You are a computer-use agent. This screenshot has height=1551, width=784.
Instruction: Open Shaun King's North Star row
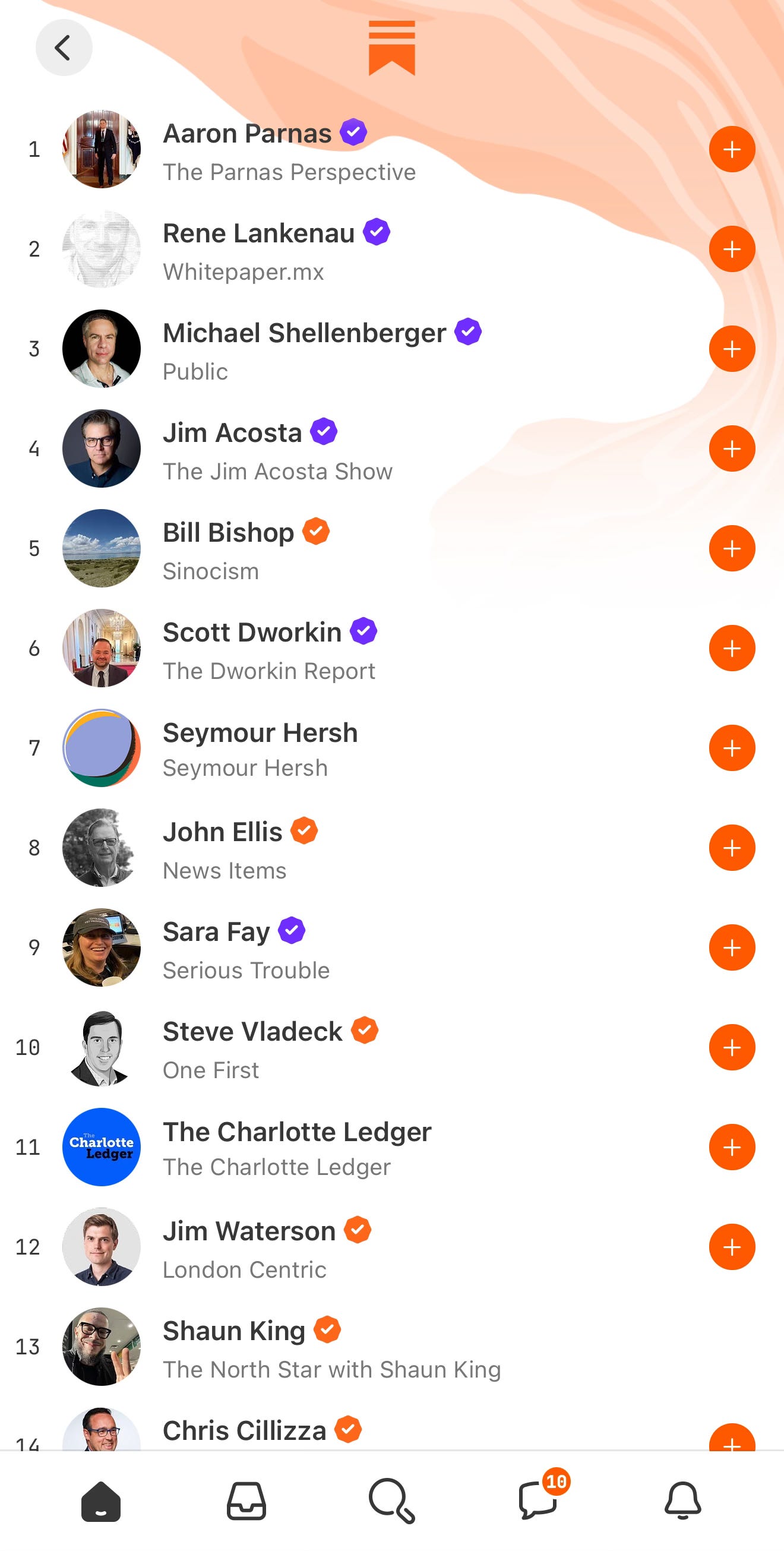(x=331, y=1347)
